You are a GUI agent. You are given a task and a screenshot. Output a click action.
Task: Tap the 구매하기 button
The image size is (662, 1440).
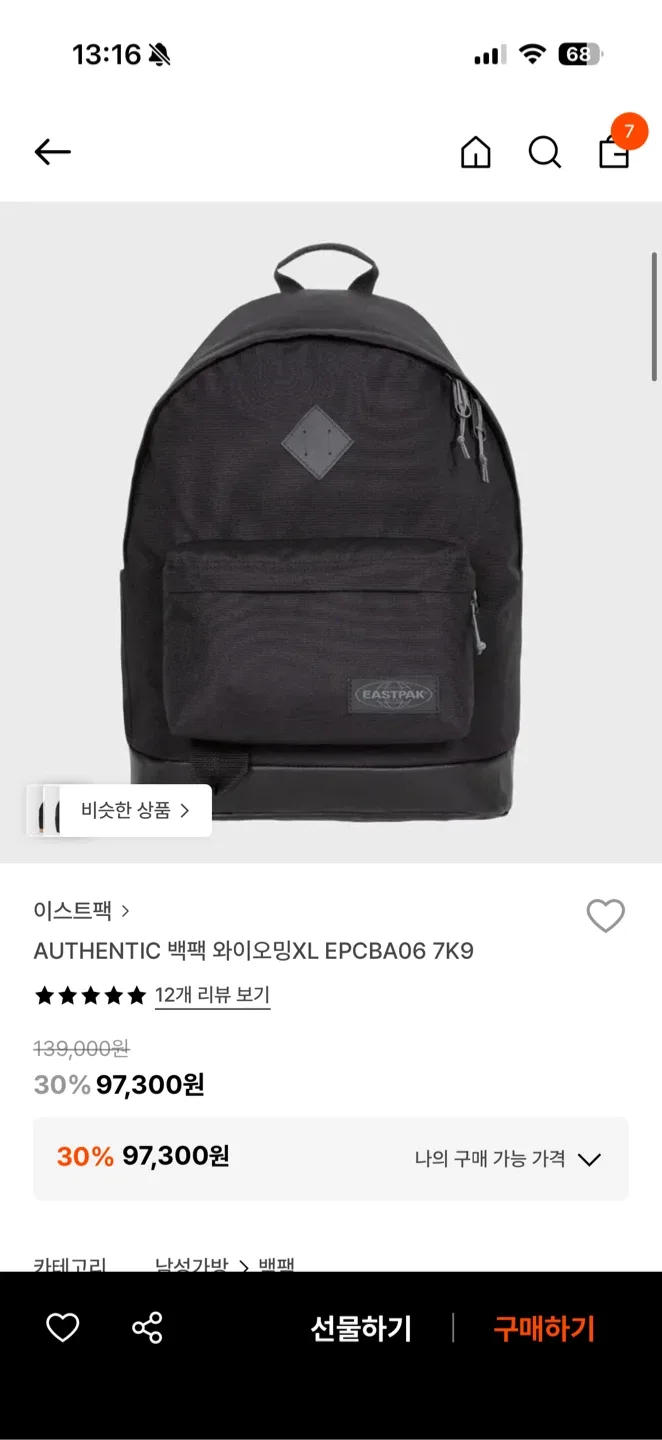[544, 1328]
